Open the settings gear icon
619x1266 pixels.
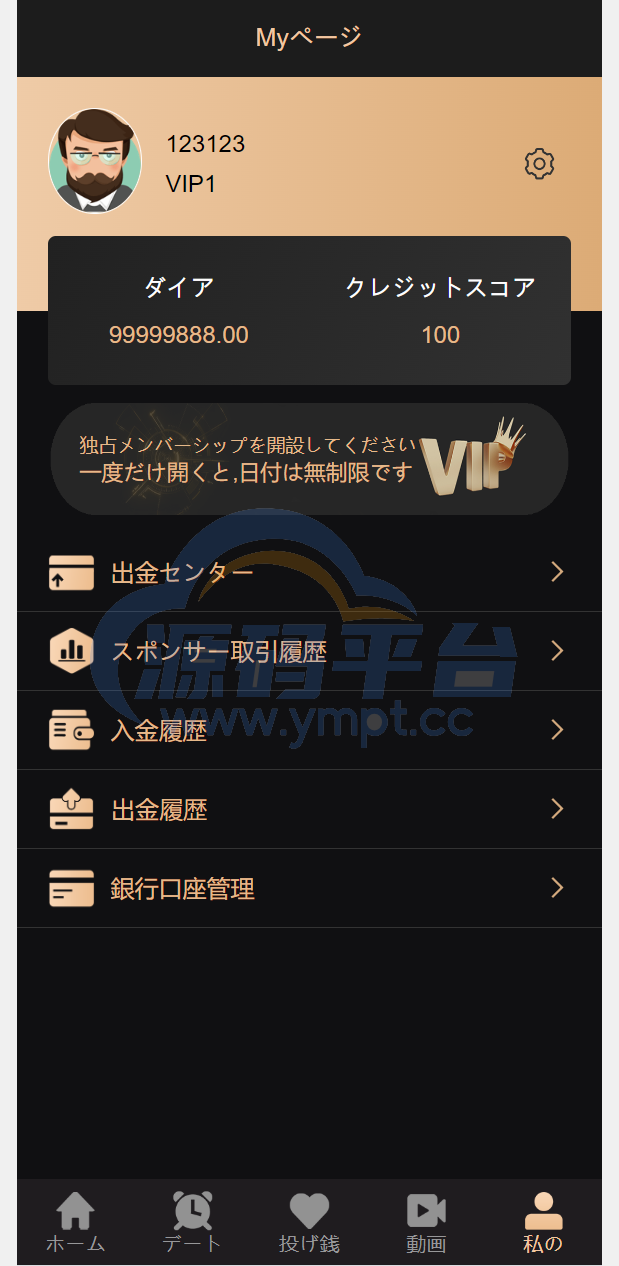tap(539, 163)
